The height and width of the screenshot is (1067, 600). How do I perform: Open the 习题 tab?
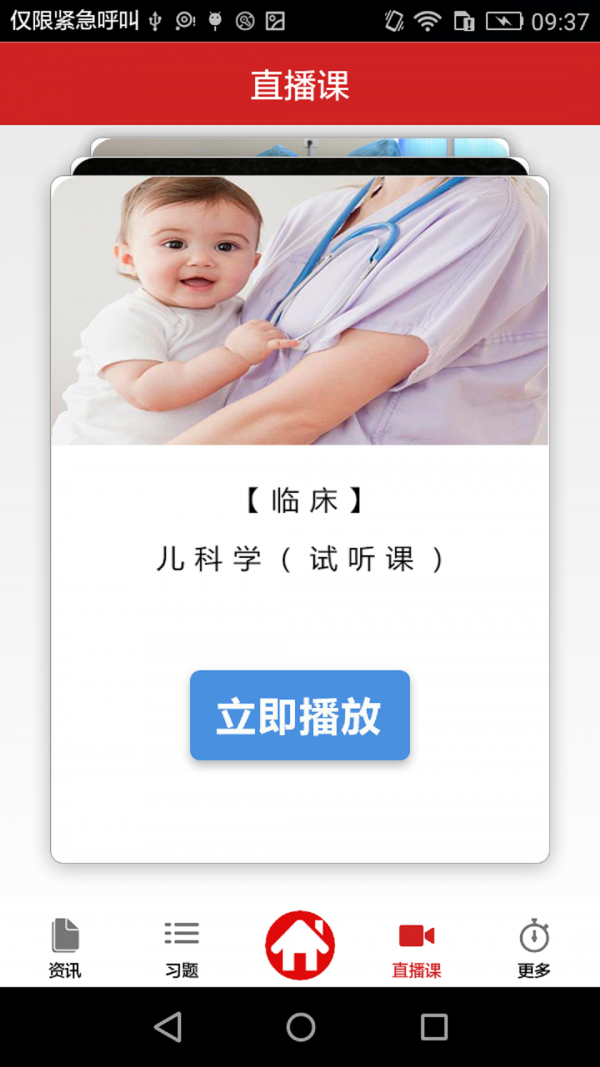pos(182,948)
